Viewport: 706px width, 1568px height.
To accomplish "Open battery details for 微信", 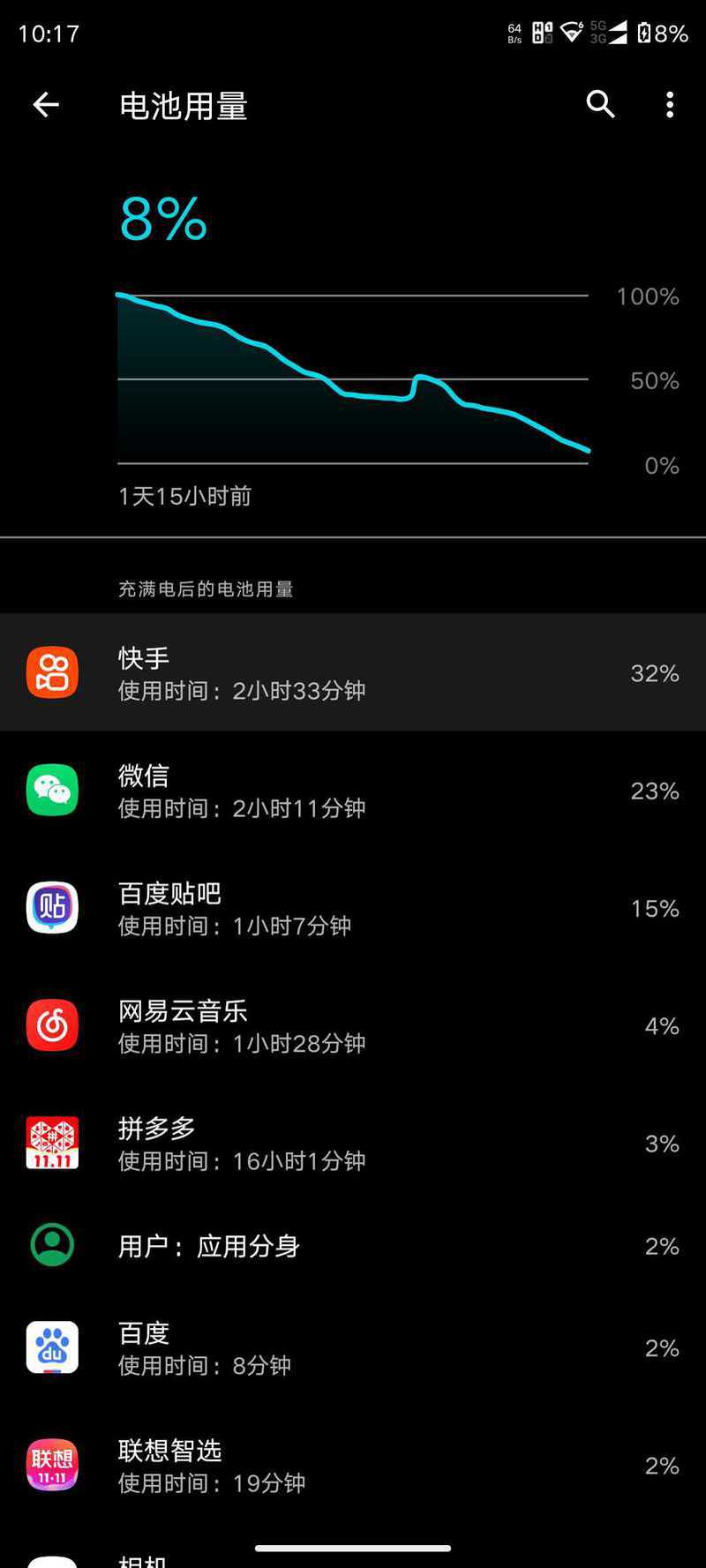I will click(353, 790).
